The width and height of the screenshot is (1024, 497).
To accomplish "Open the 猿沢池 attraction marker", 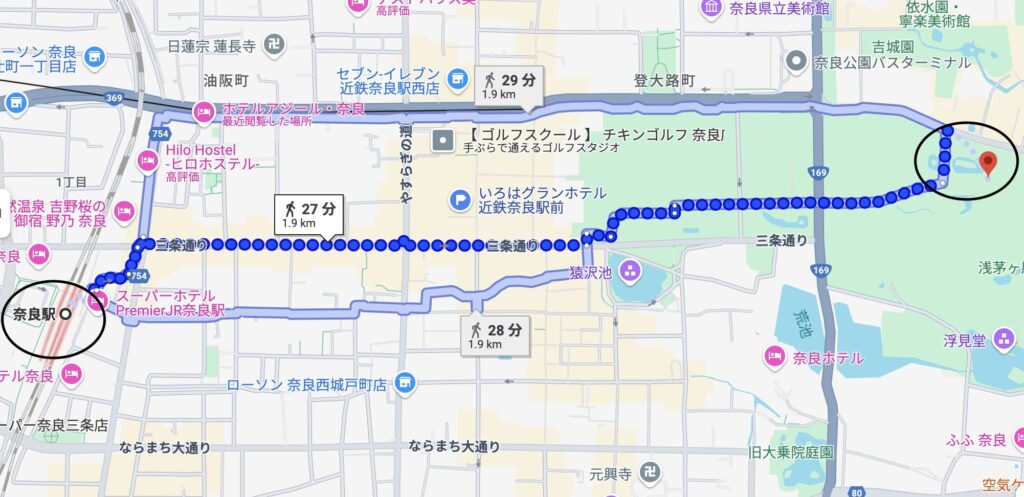I will point(629,271).
